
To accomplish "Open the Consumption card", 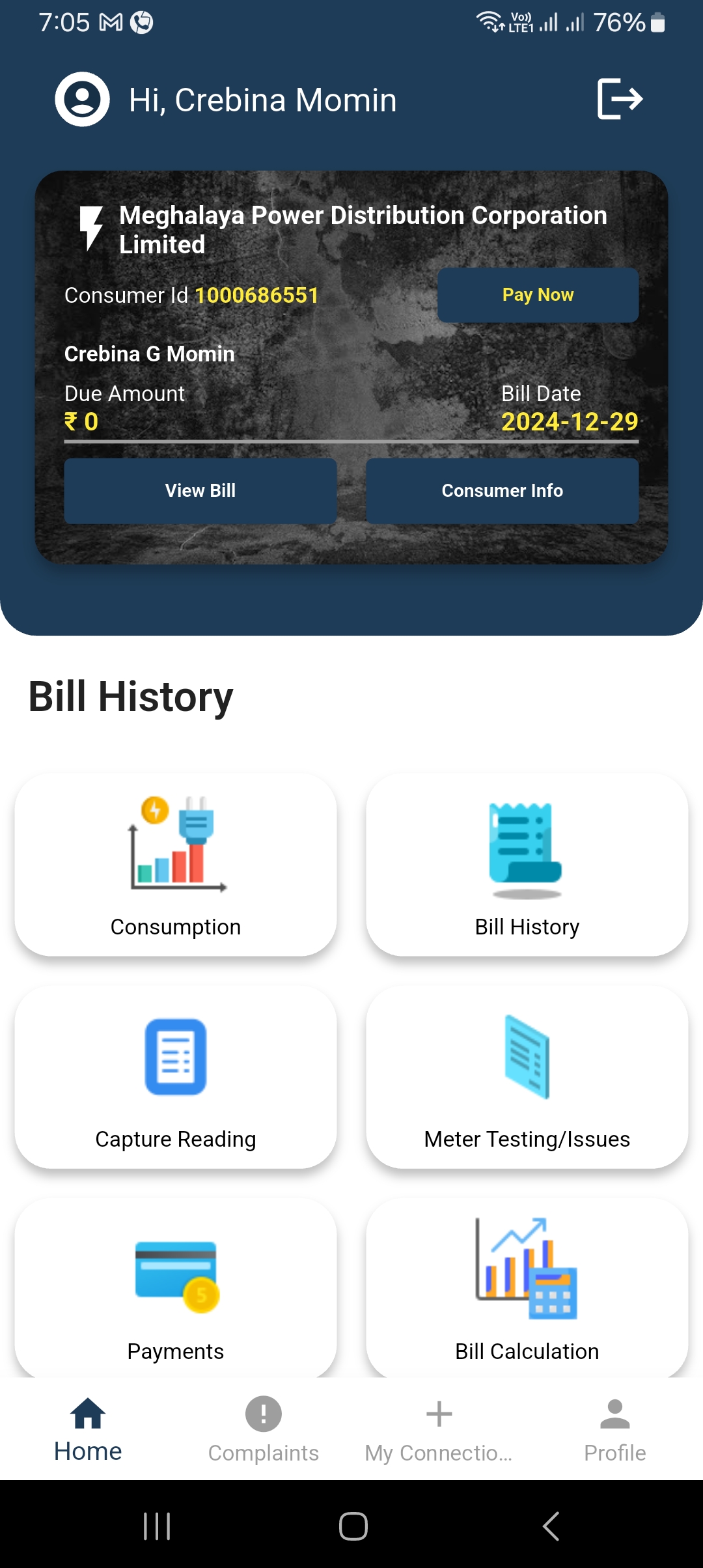I will pos(176,865).
